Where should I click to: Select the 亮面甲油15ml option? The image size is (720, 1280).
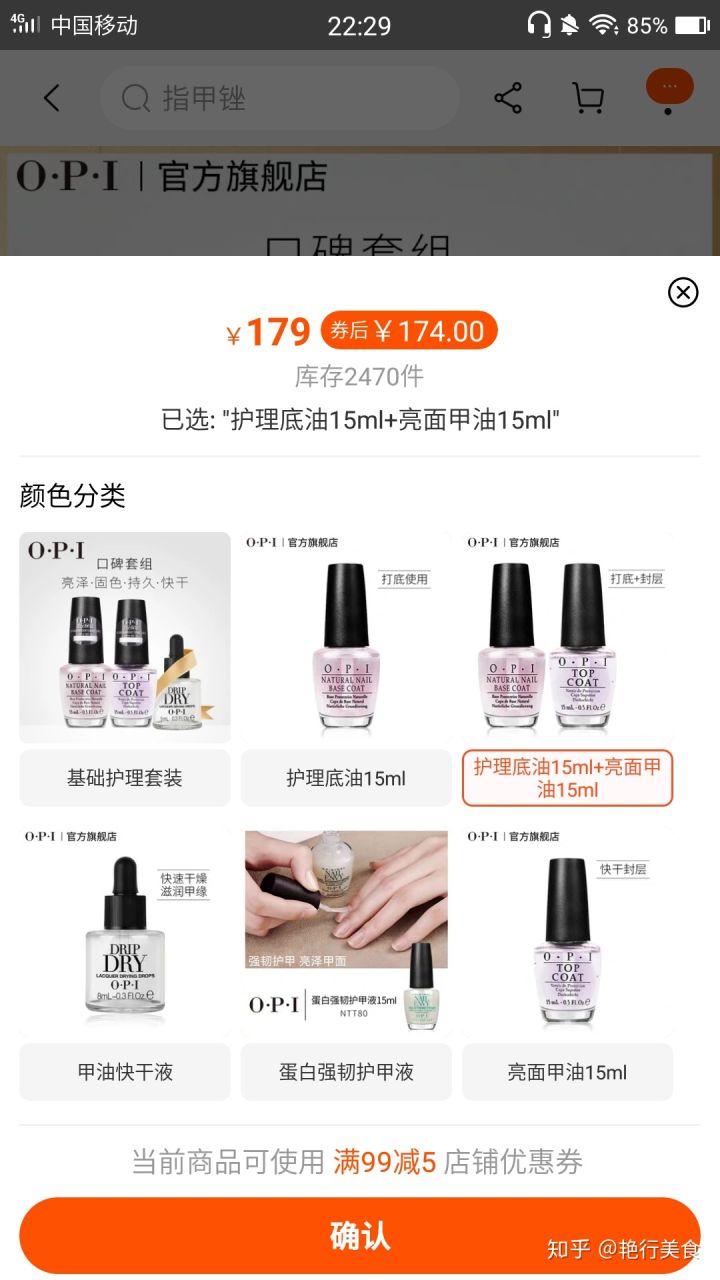point(567,1070)
